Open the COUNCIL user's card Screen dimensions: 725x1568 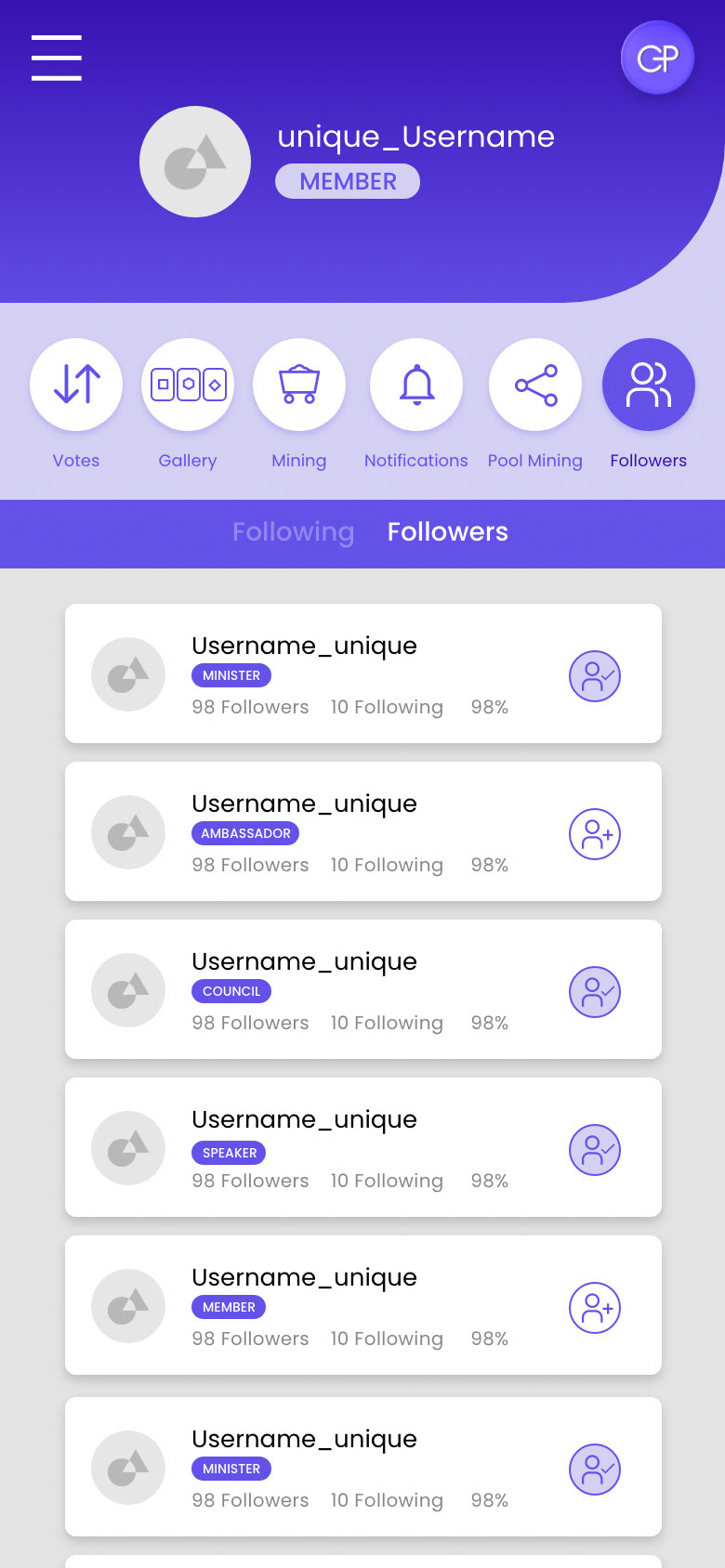coord(363,989)
